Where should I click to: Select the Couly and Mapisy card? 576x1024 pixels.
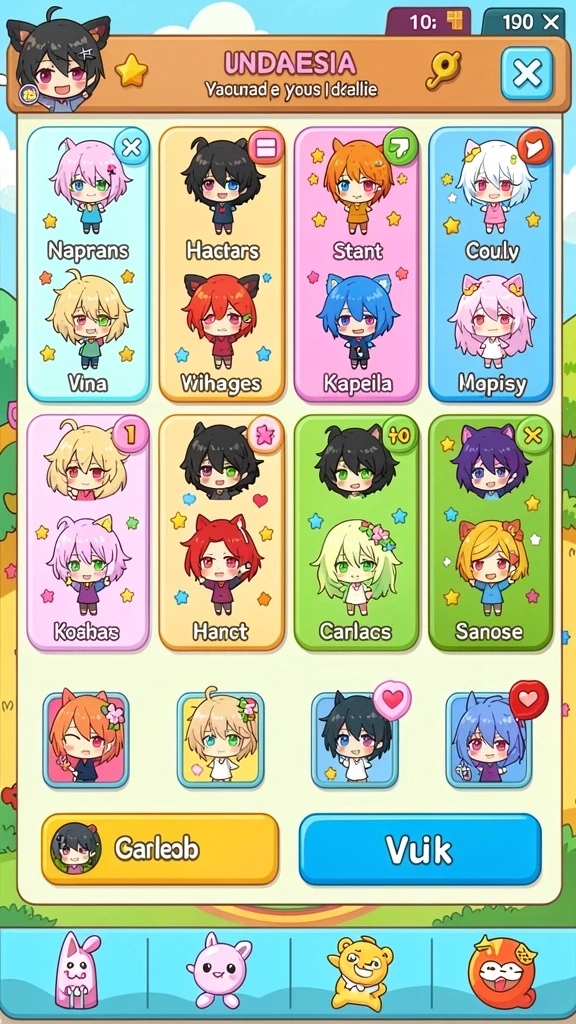(491, 264)
